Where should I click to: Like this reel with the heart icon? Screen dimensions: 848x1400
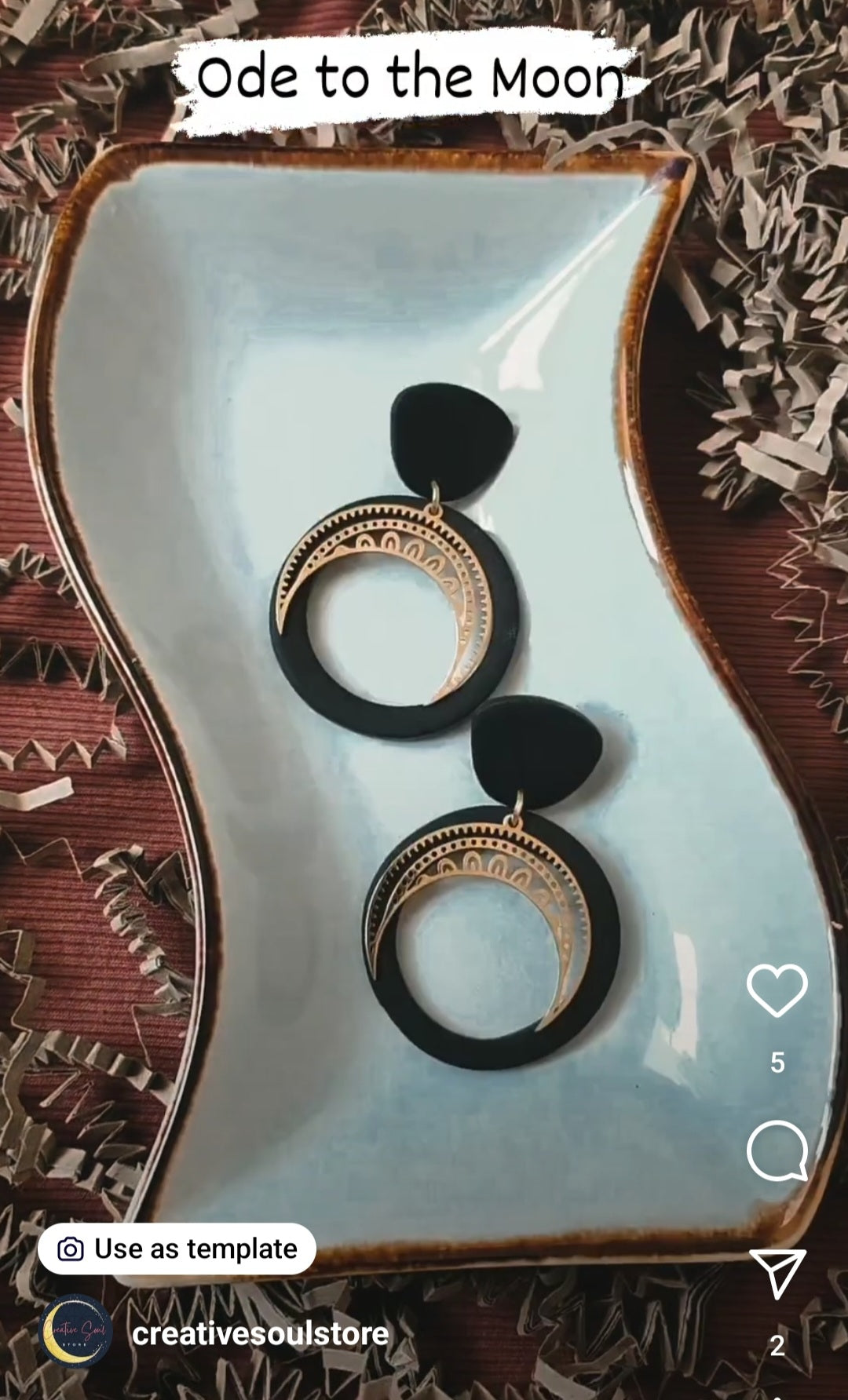pyautogui.click(x=777, y=991)
